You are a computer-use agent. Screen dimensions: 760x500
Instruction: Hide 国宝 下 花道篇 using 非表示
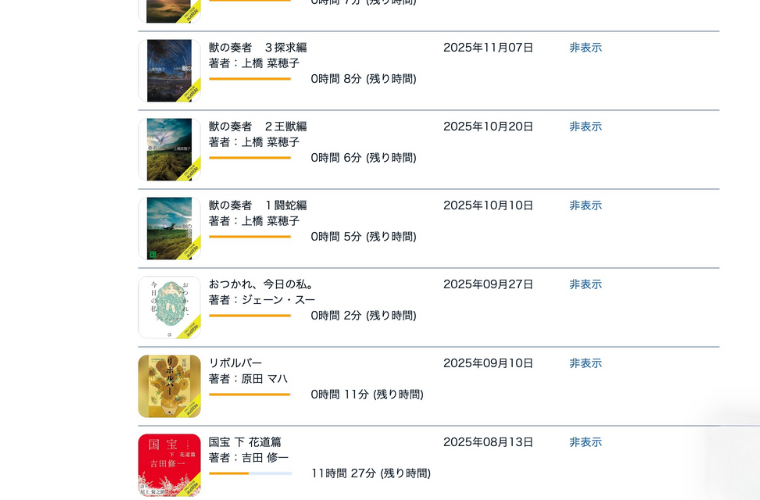(x=585, y=442)
